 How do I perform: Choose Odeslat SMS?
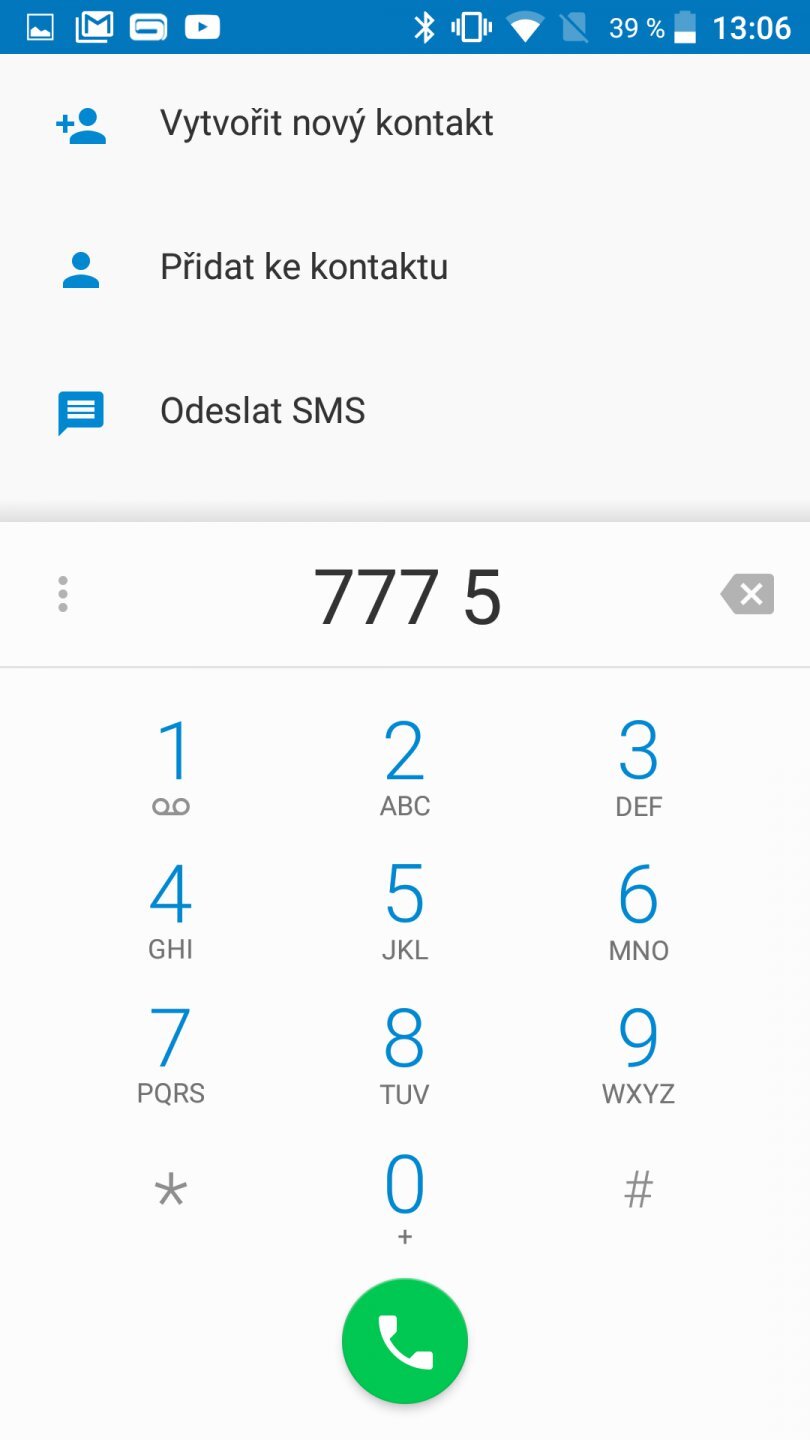click(262, 411)
